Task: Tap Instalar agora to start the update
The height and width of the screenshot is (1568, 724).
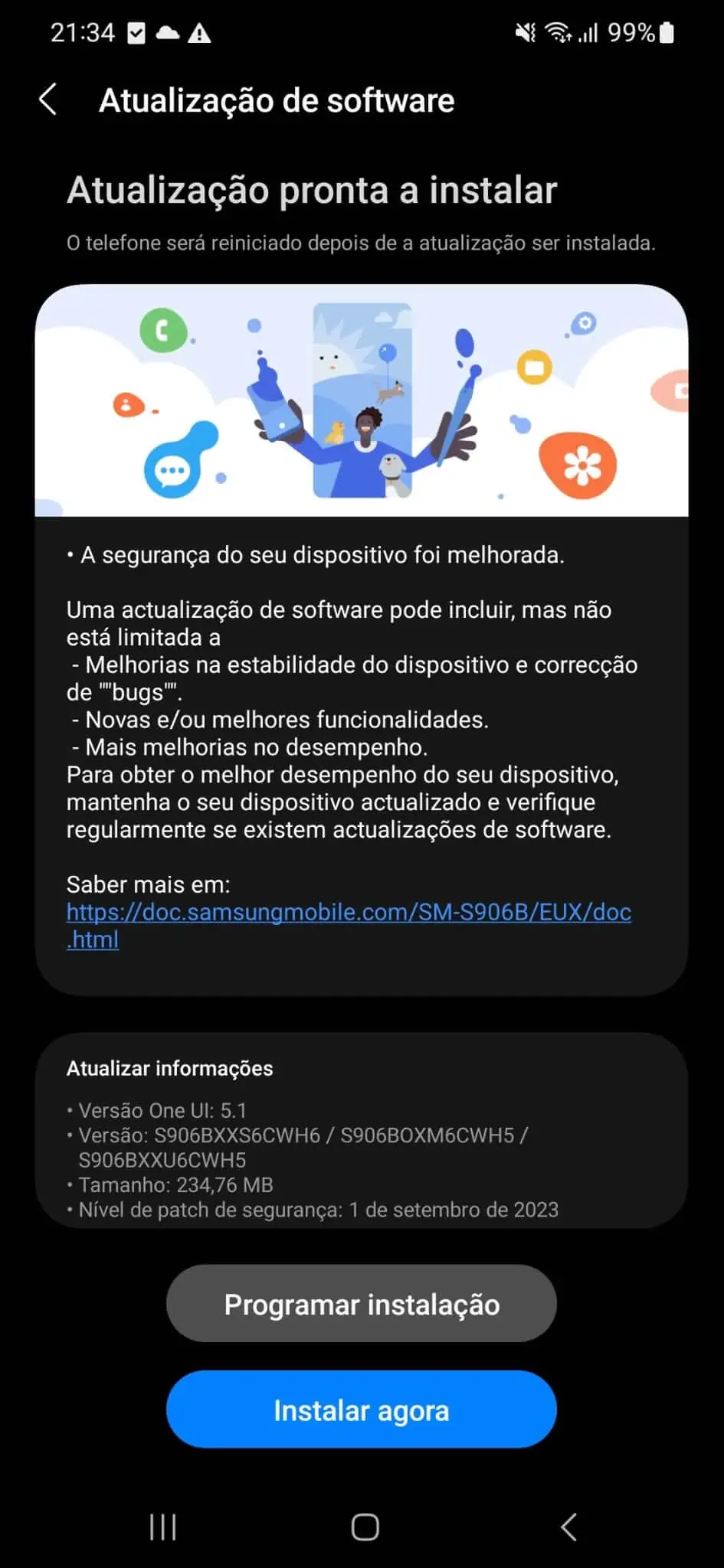Action: [x=361, y=1410]
